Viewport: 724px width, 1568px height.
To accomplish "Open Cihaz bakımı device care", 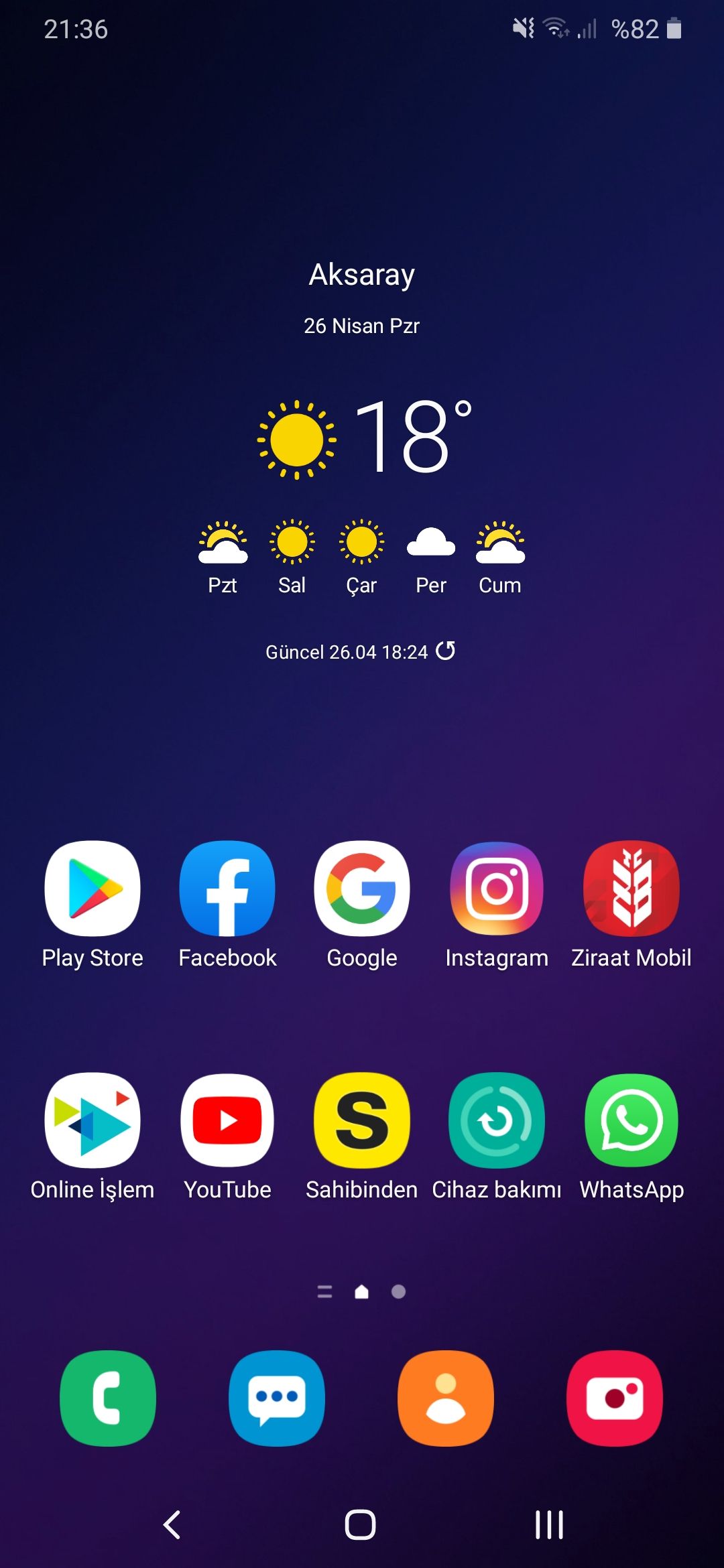I will pos(497,1120).
